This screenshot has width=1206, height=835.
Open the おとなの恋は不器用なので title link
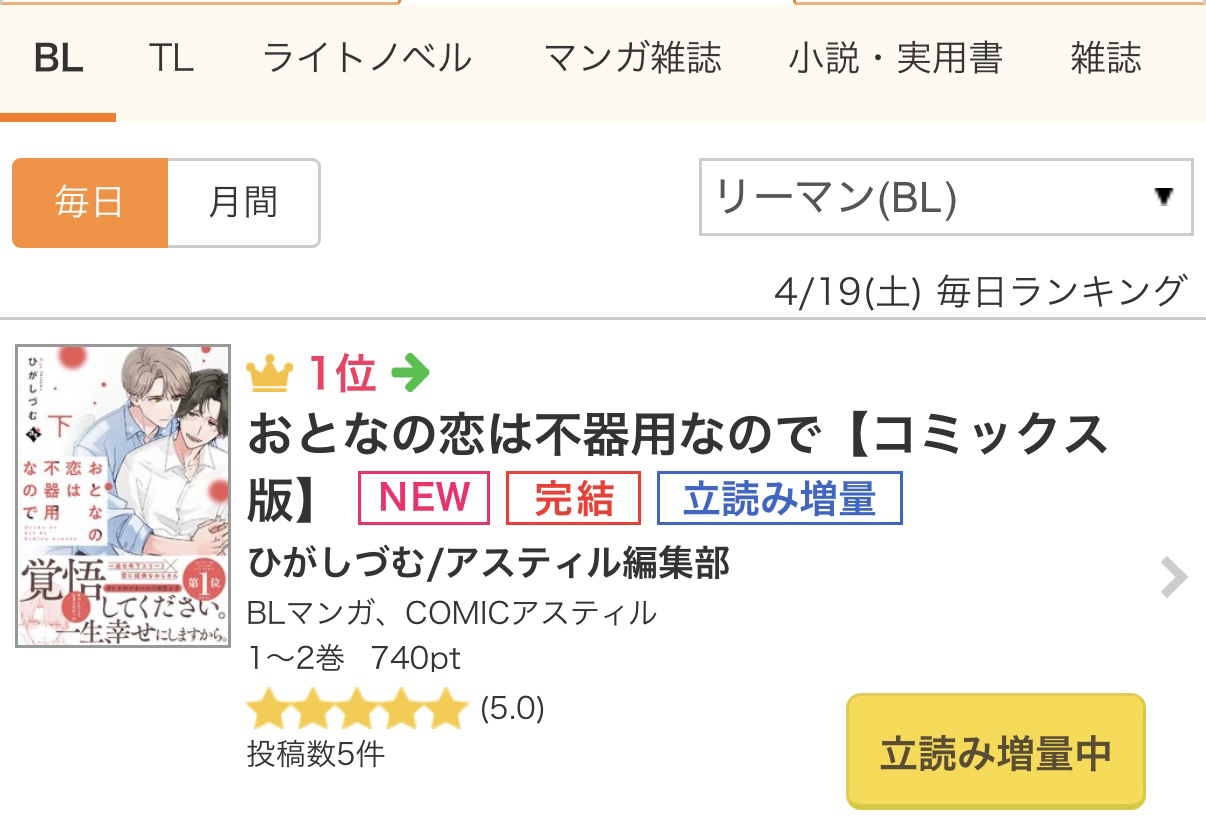pos(677,436)
